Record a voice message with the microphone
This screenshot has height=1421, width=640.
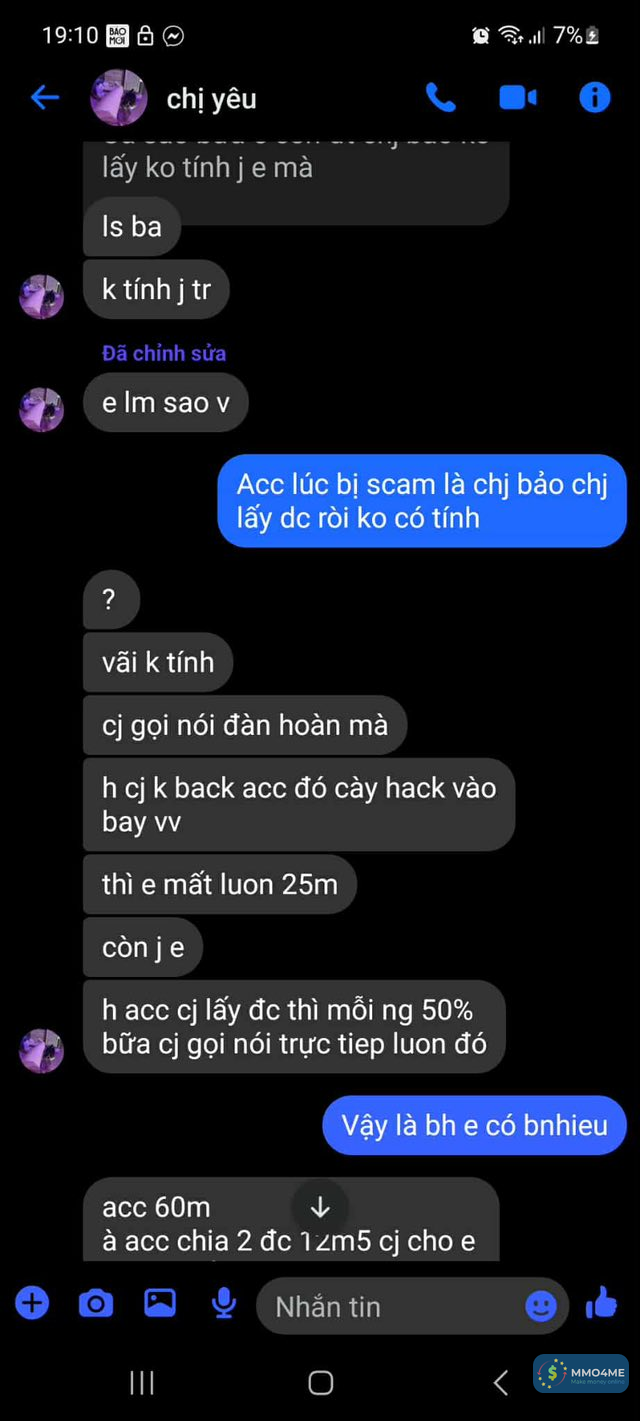click(224, 1303)
